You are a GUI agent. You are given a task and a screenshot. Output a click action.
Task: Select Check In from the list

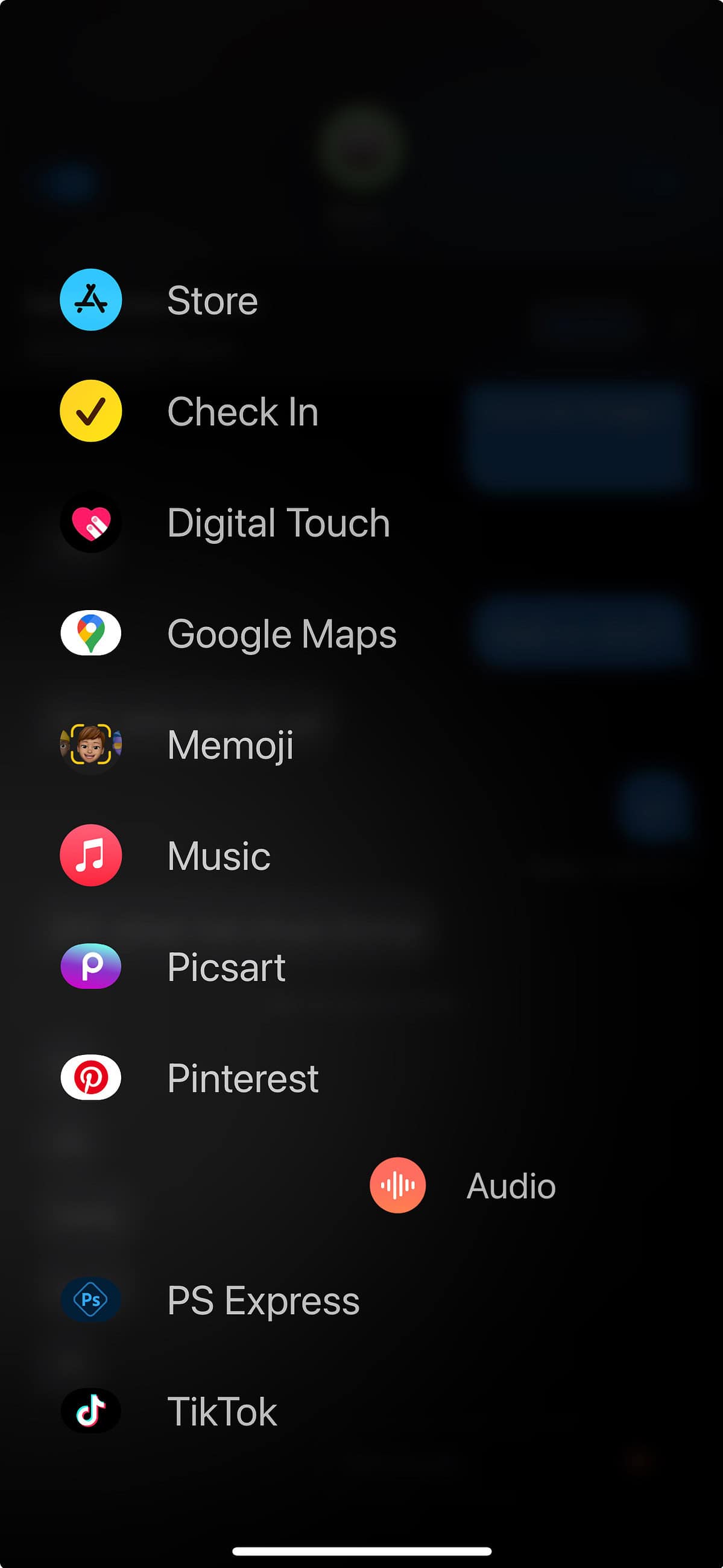tap(242, 412)
